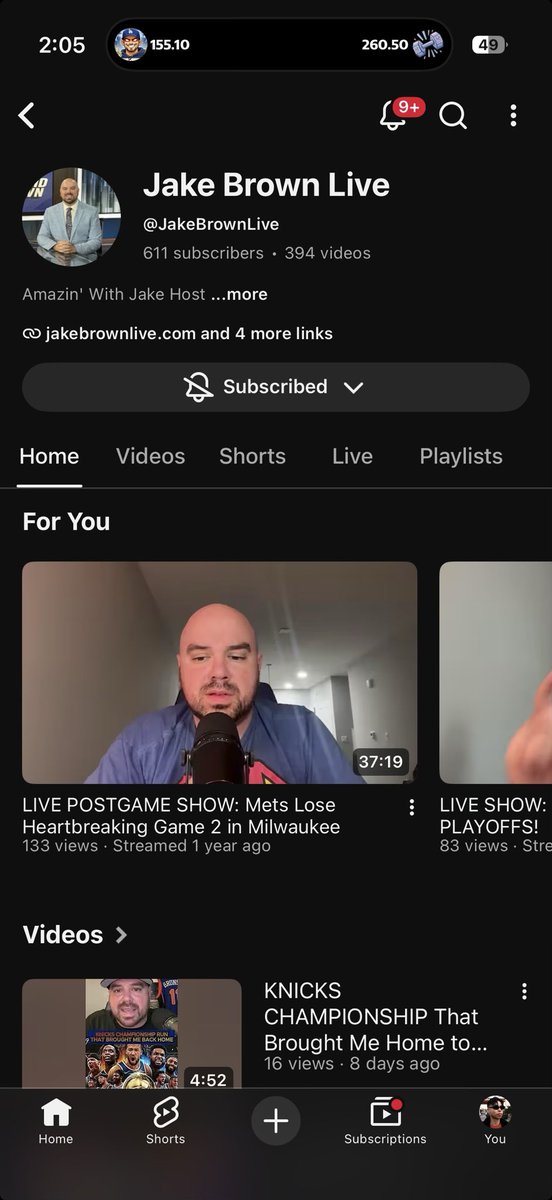Viewport: 552px width, 1200px height.
Task: Switch to the Live tab
Action: [x=352, y=456]
